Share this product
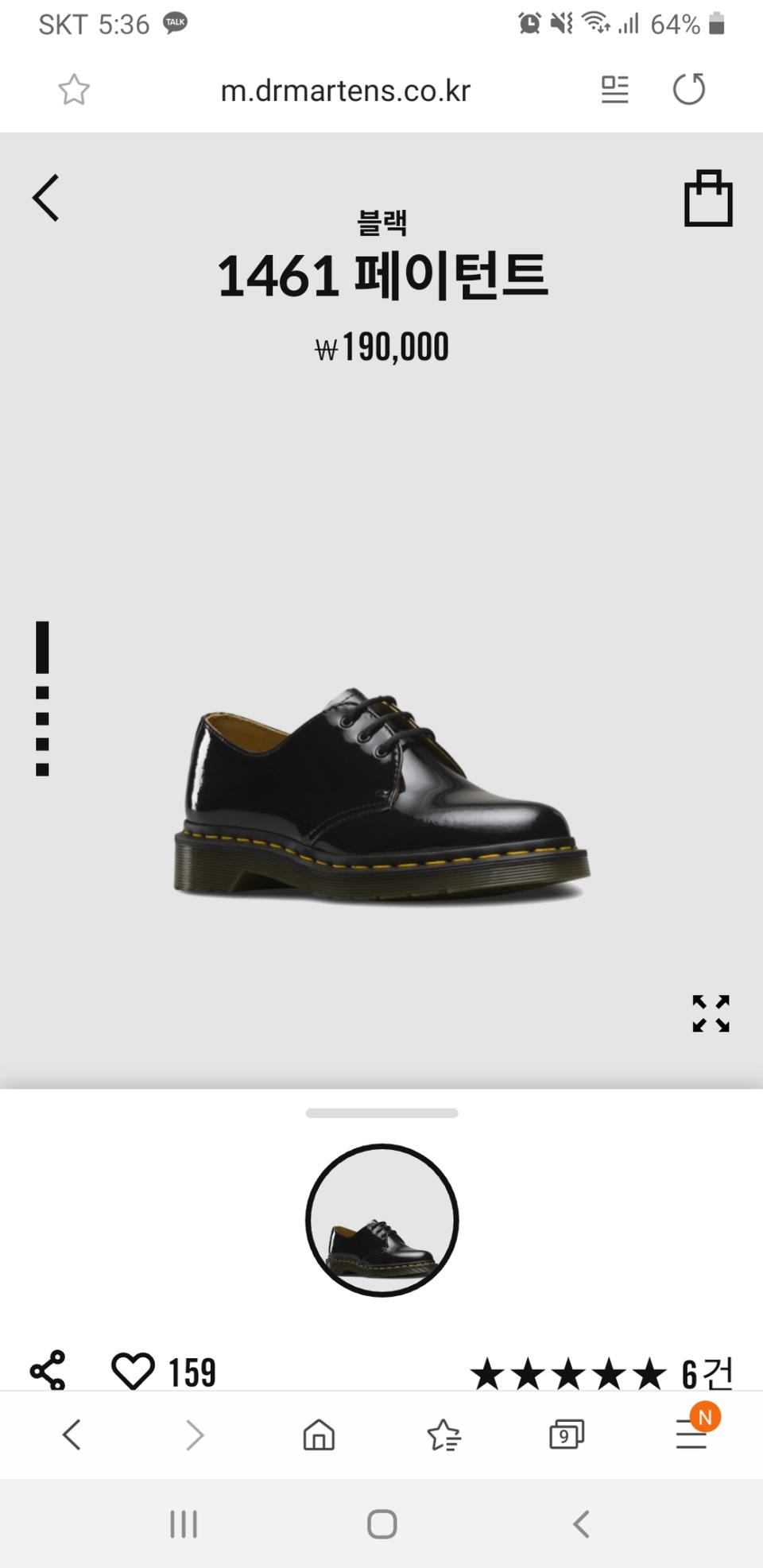 48,1371
